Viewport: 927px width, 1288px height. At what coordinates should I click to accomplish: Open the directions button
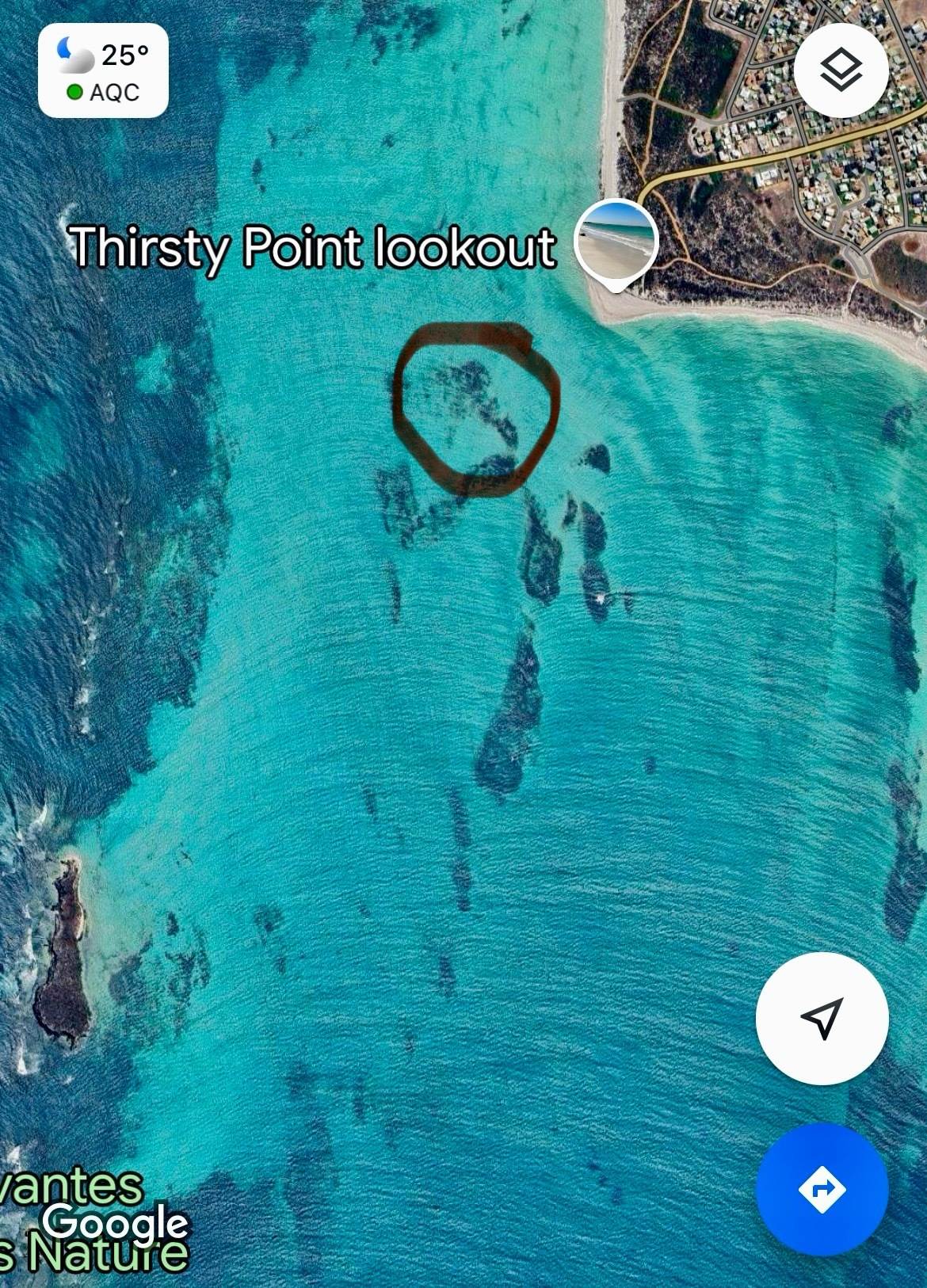pos(822,1189)
